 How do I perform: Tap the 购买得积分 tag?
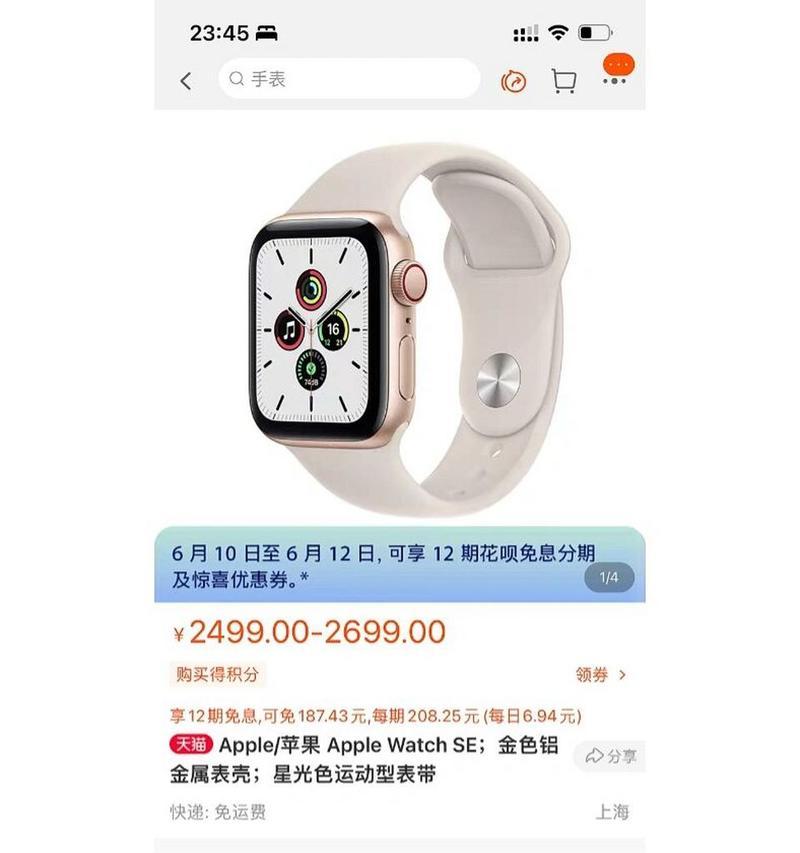point(217,674)
